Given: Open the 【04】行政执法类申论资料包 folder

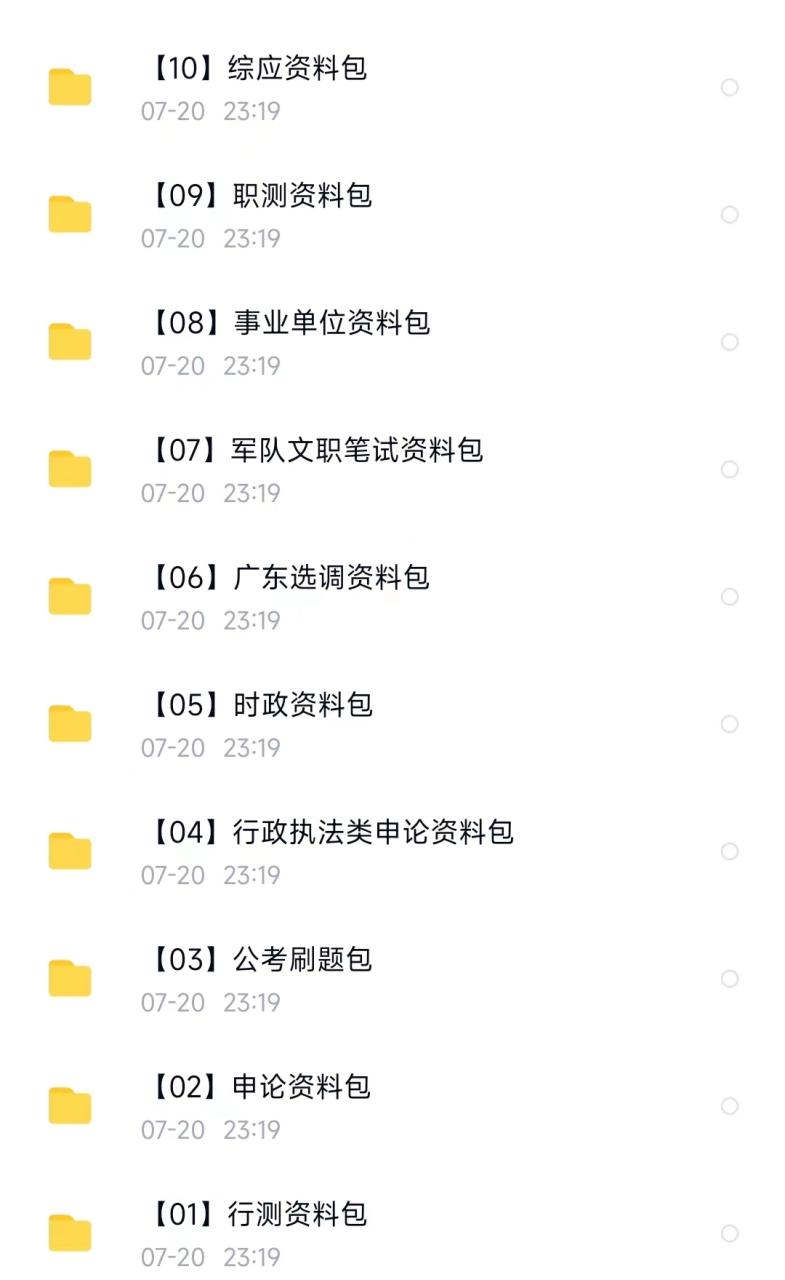Looking at the screenshot, I should pos(331,832).
